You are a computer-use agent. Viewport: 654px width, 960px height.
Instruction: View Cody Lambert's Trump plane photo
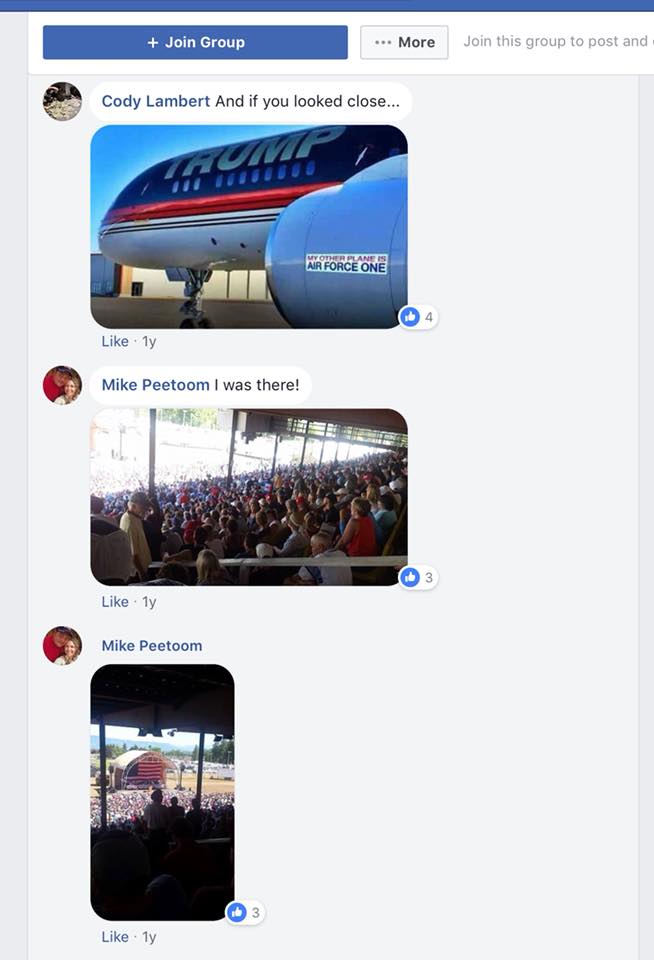click(249, 226)
